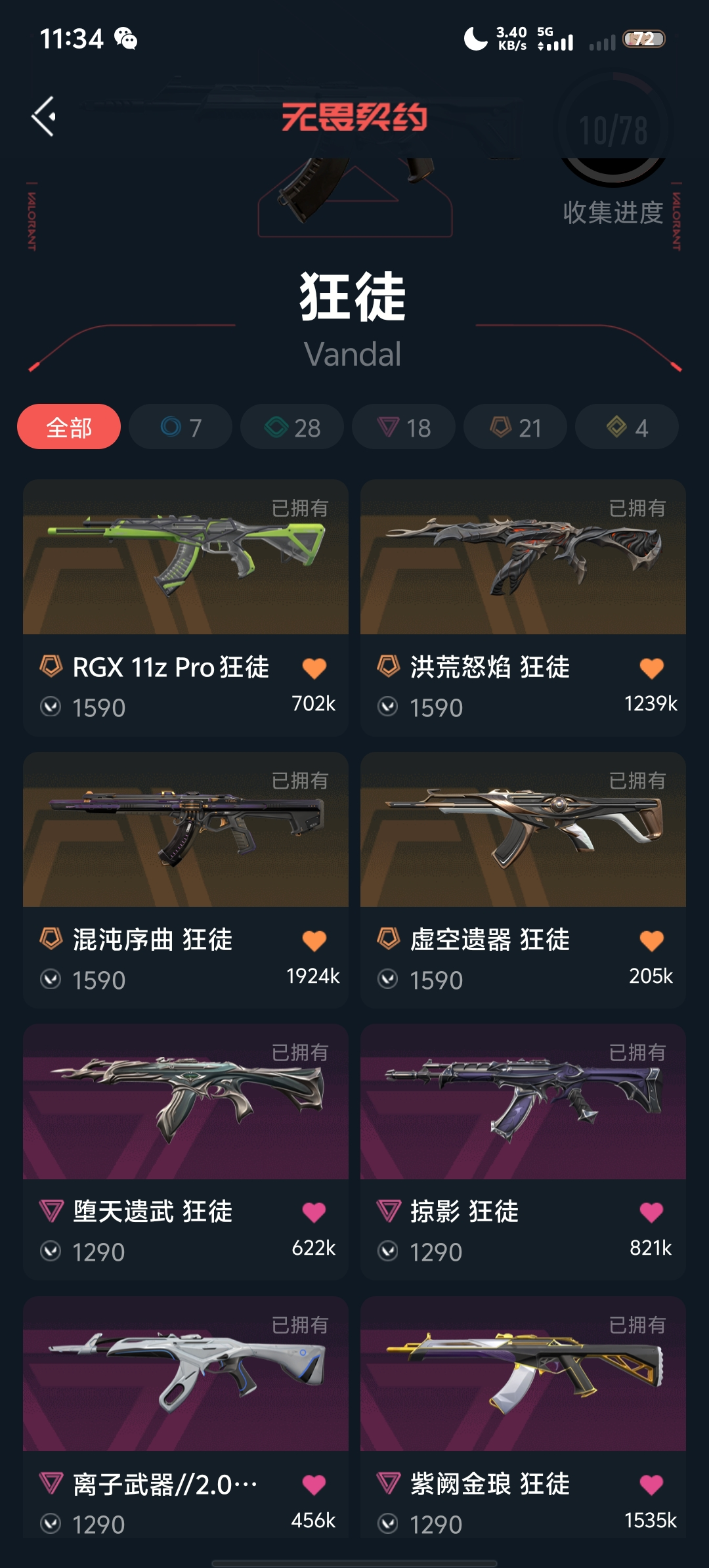This screenshot has height=1568, width=709.
Task: Open the 离子武器//2.0 skin card
Action: (186, 1376)
